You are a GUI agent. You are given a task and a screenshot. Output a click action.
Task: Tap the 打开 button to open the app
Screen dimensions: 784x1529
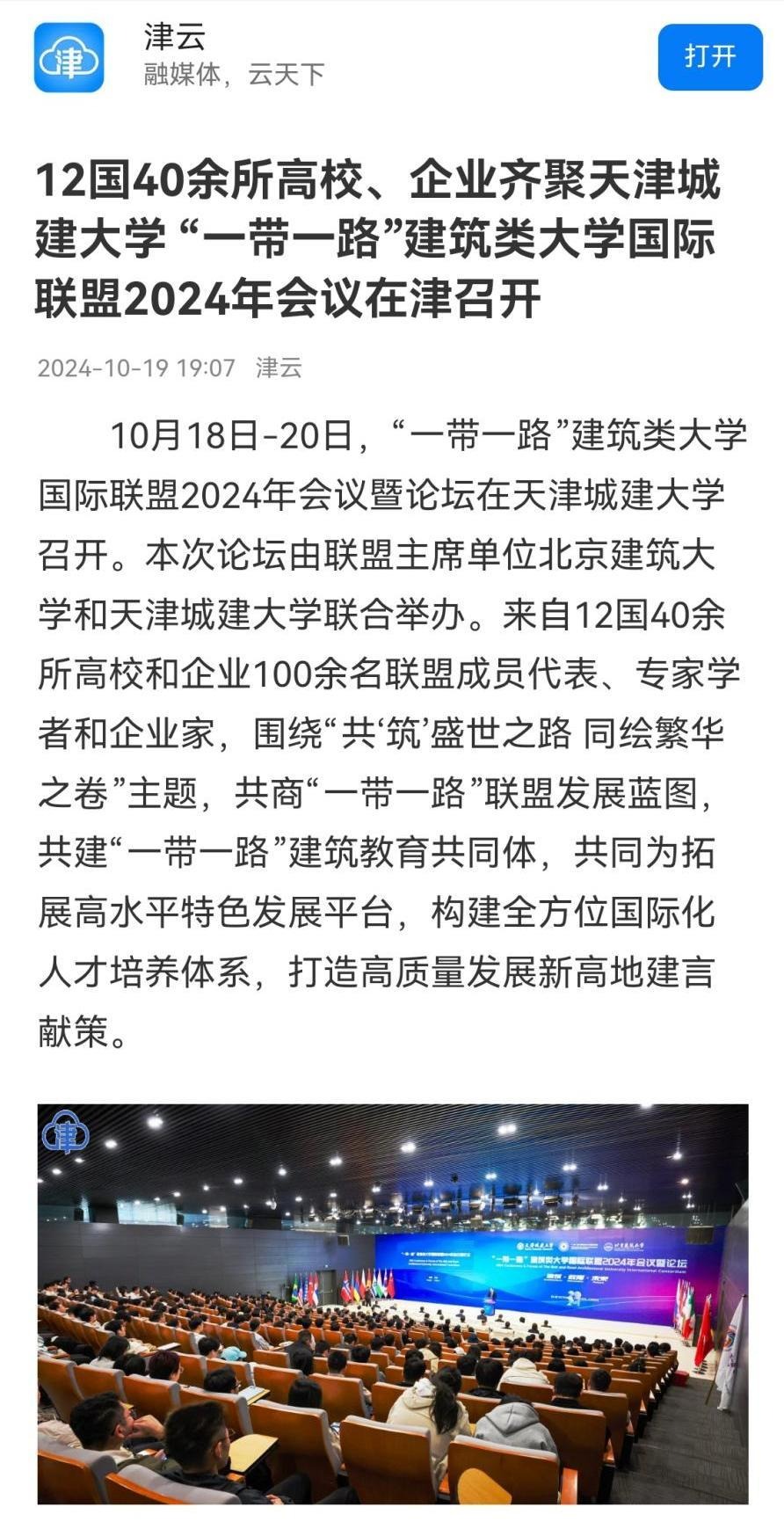point(709,57)
